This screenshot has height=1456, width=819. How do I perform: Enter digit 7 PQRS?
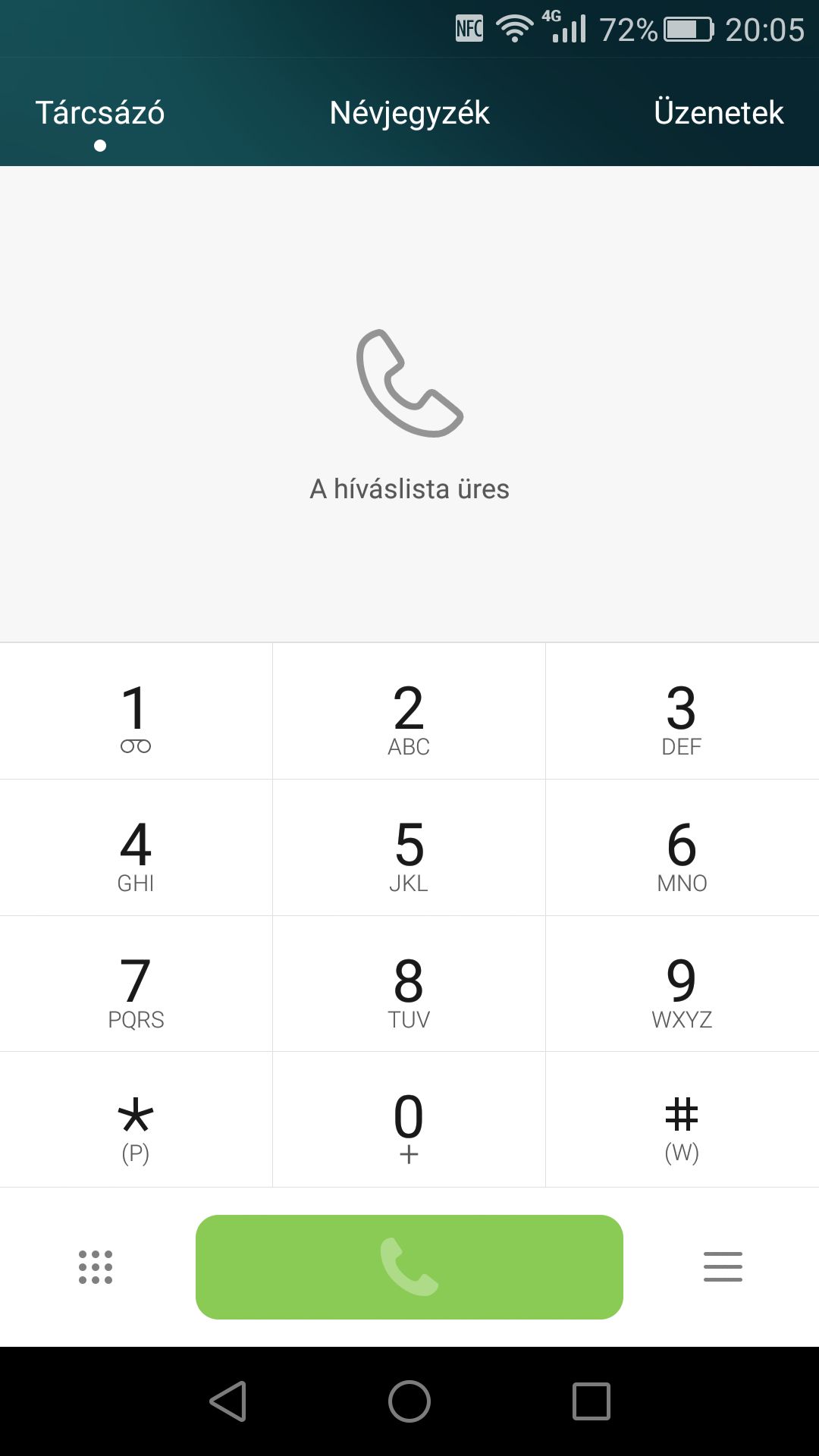[136, 984]
